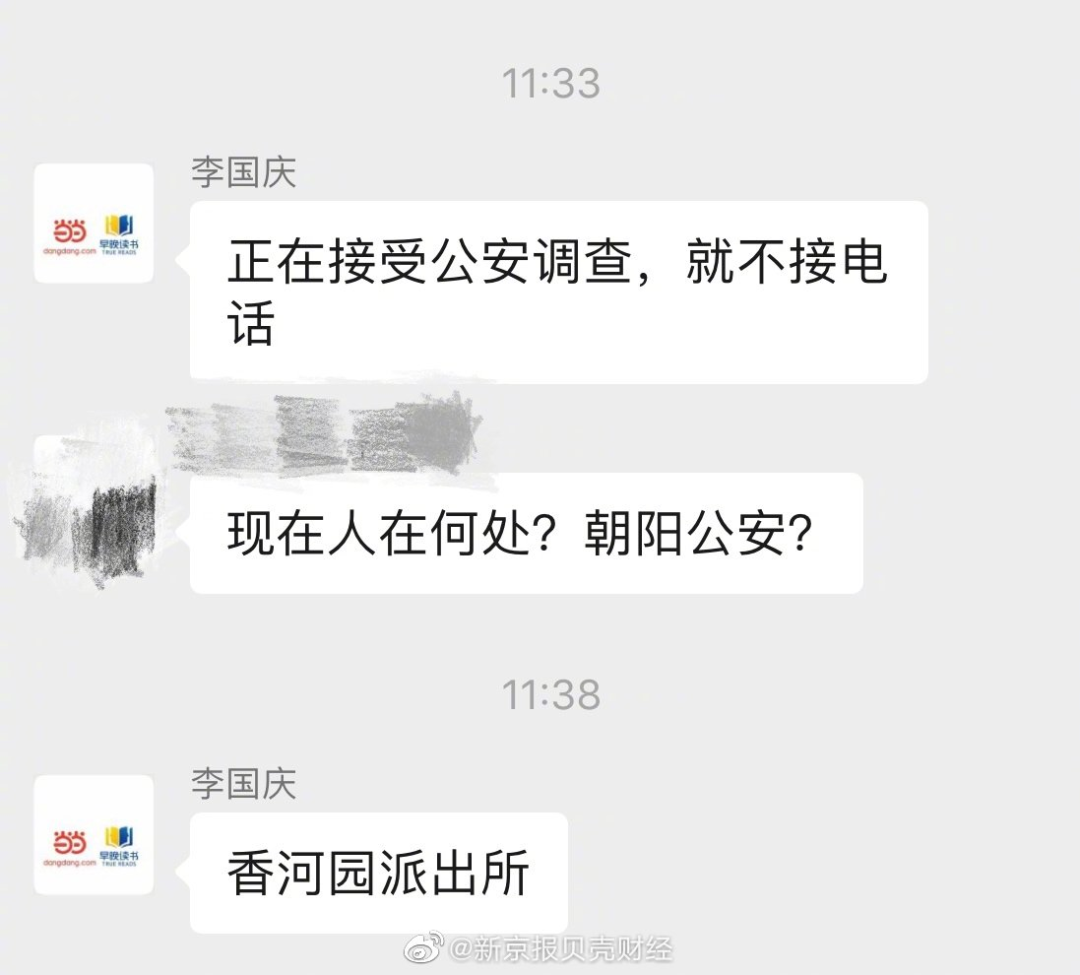Open 李国庆's avatar beside the 正在接受公安调查 message
Image resolution: width=1080 pixels, height=975 pixels.
(94, 223)
